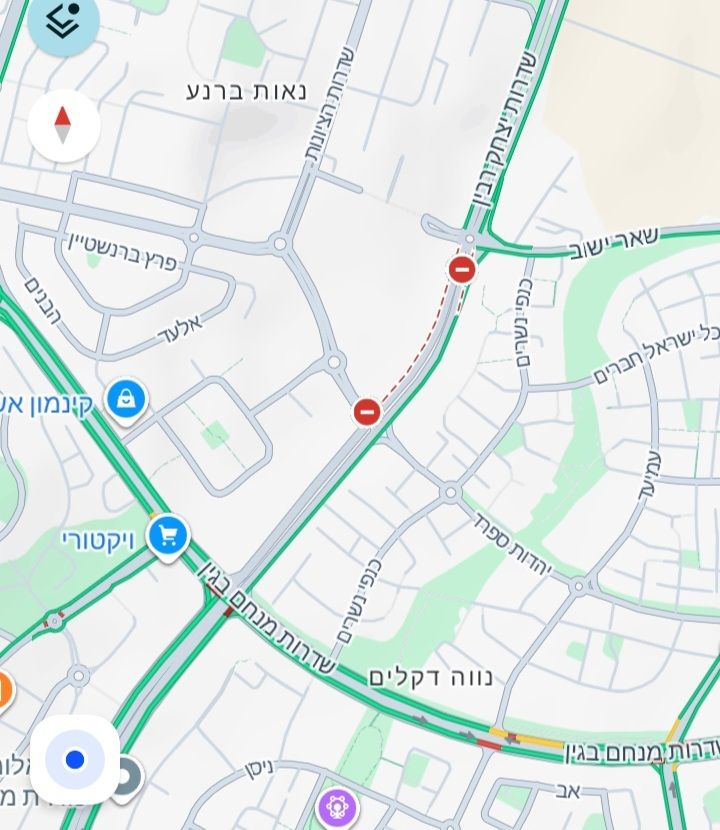
Task: Tap the compass to reset north
Action: [x=64, y=126]
